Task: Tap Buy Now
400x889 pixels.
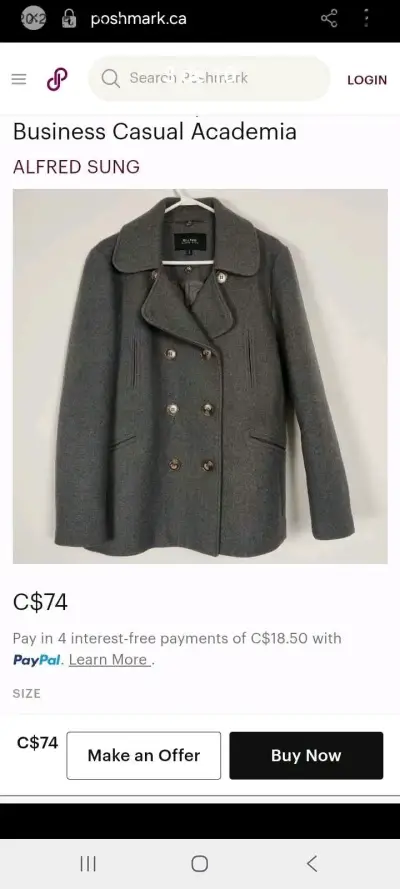Action: coord(306,755)
